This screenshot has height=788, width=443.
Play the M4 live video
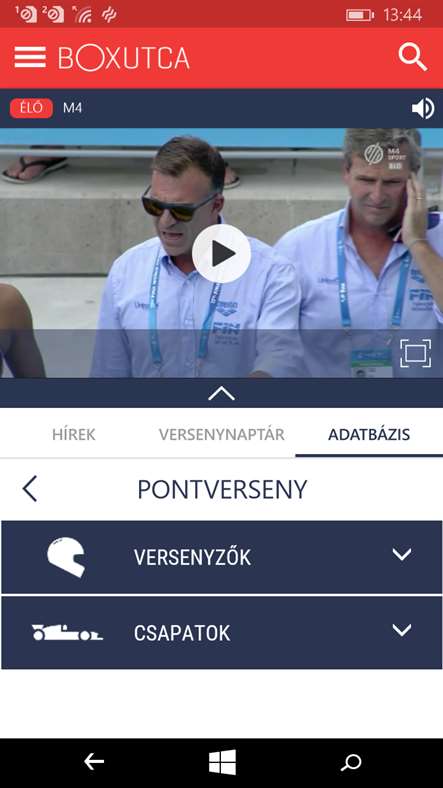point(222,254)
